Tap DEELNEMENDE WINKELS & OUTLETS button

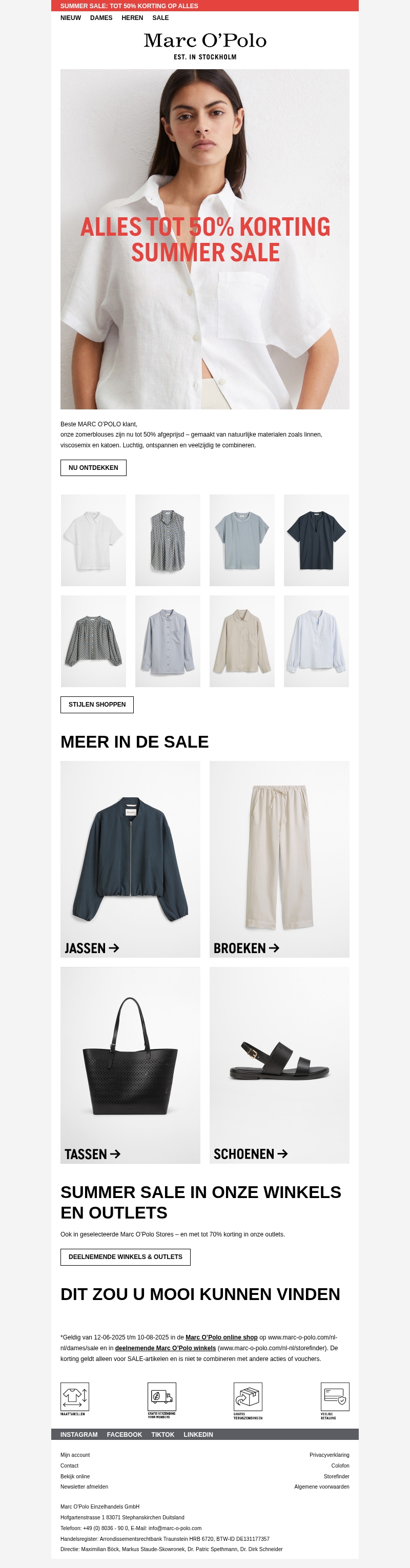[x=125, y=1256]
